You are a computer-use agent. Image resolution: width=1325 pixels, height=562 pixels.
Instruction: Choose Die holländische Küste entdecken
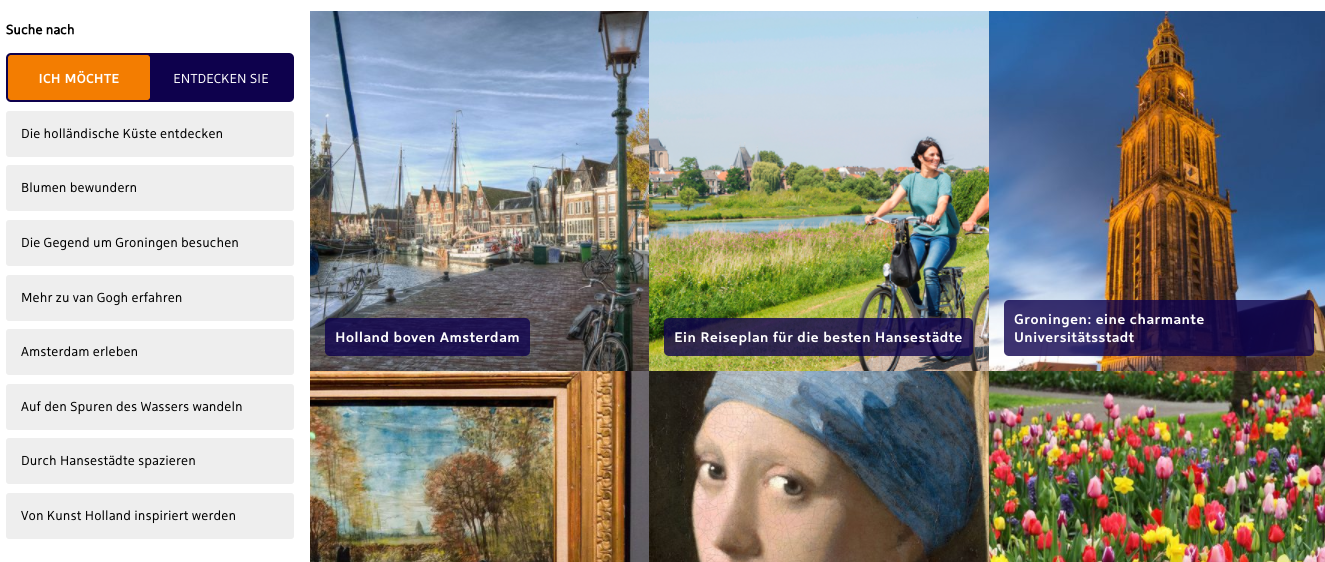[150, 134]
